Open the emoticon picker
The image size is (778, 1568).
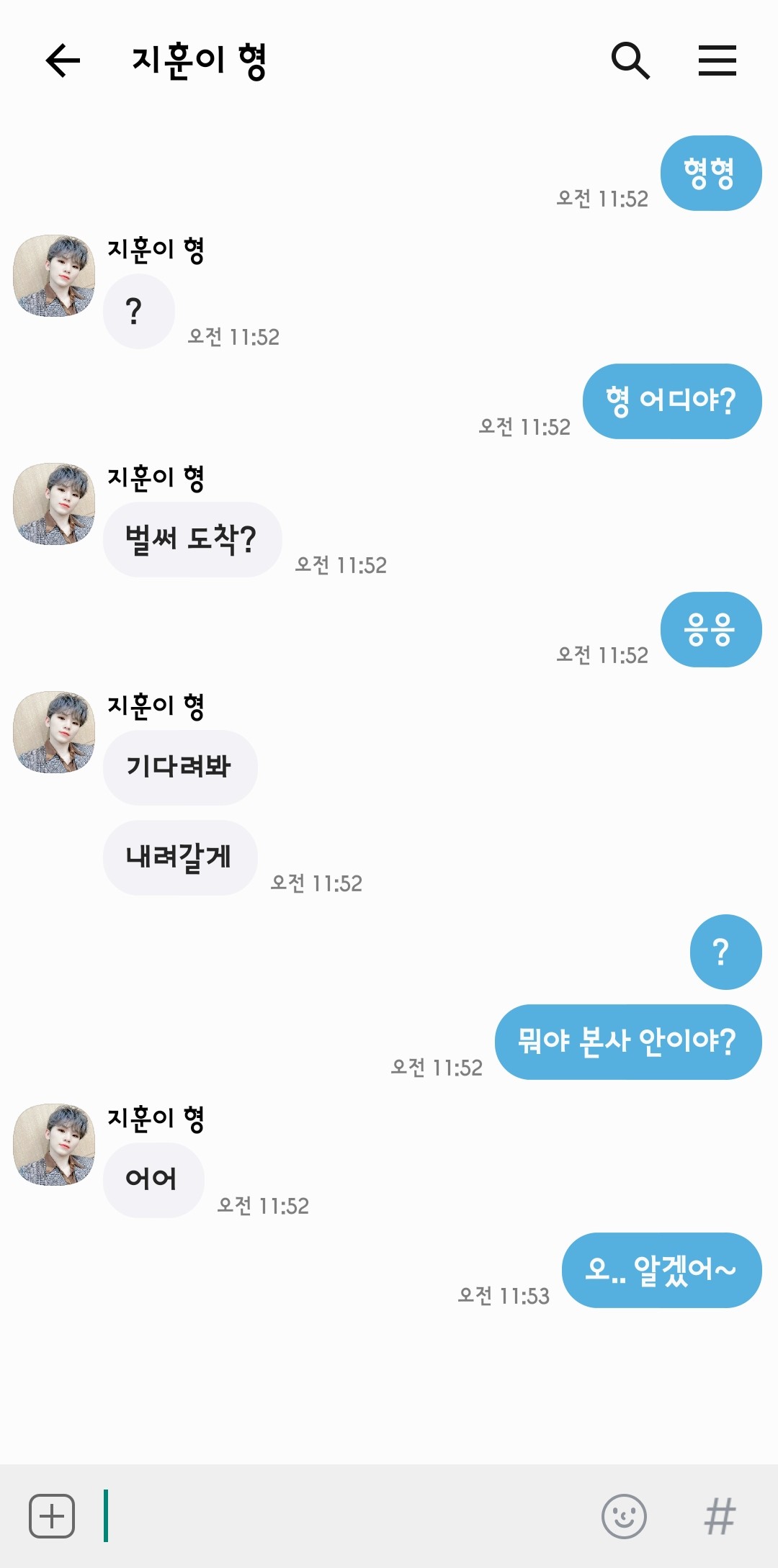tap(624, 1516)
